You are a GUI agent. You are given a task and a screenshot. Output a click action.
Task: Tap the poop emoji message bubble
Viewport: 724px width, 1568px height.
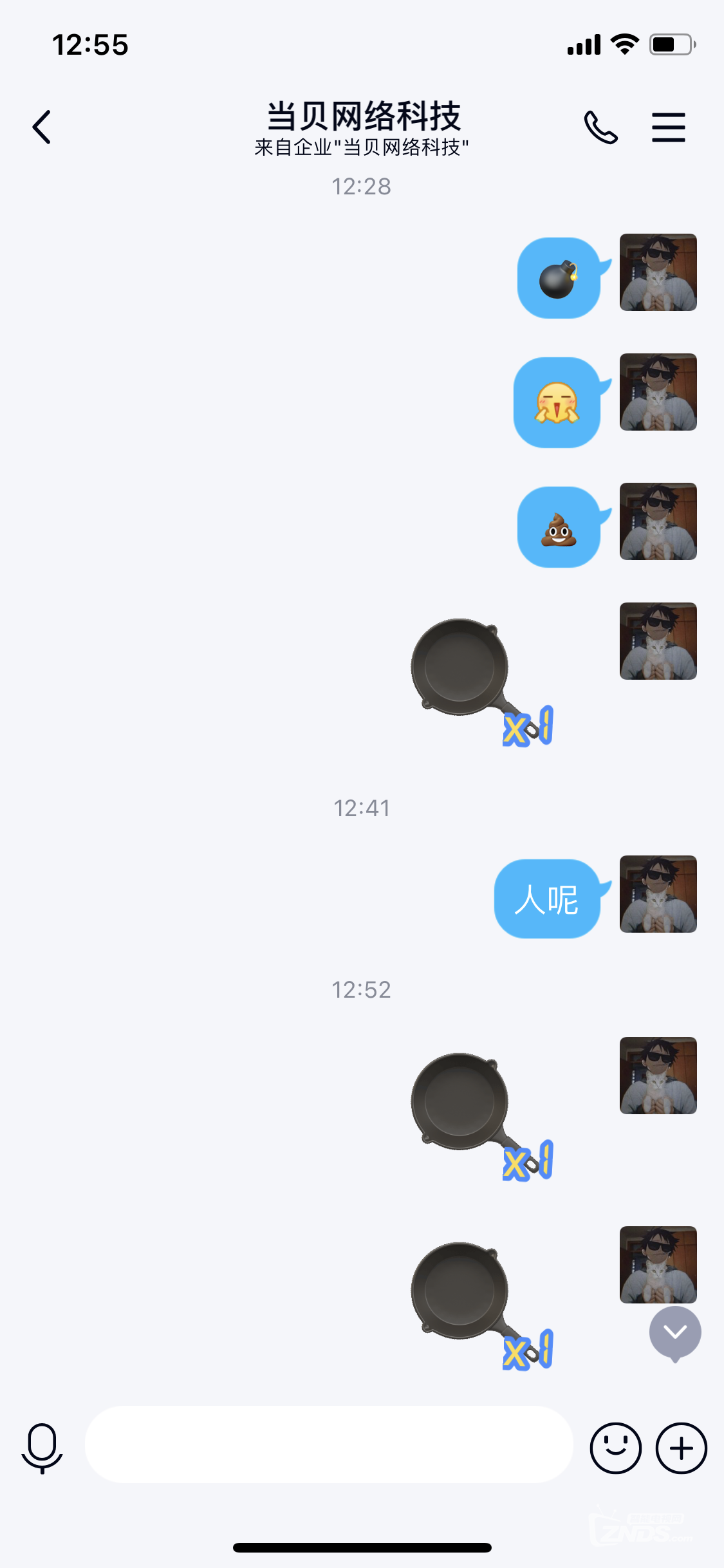(559, 527)
